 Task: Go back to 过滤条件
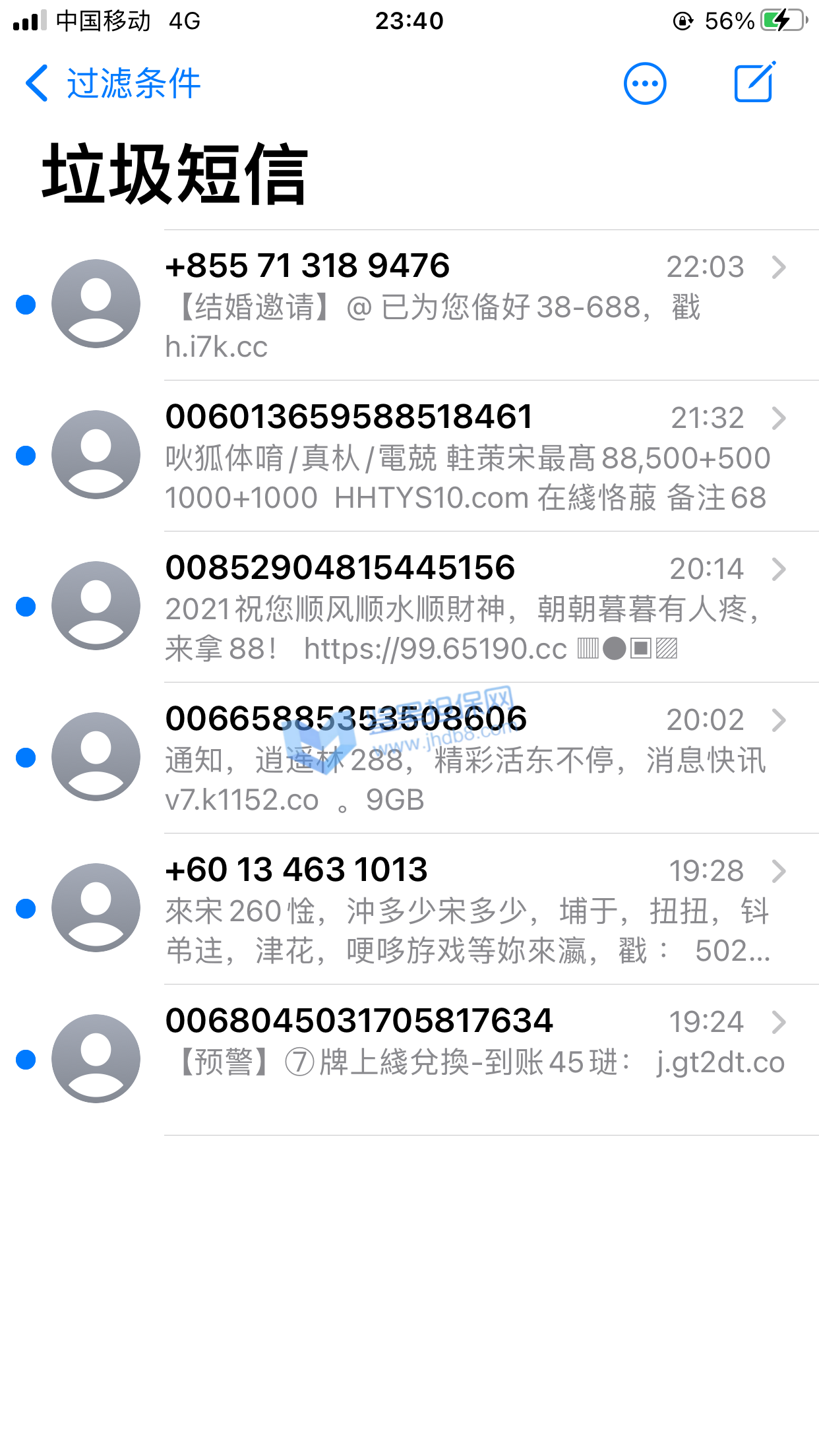(112, 84)
